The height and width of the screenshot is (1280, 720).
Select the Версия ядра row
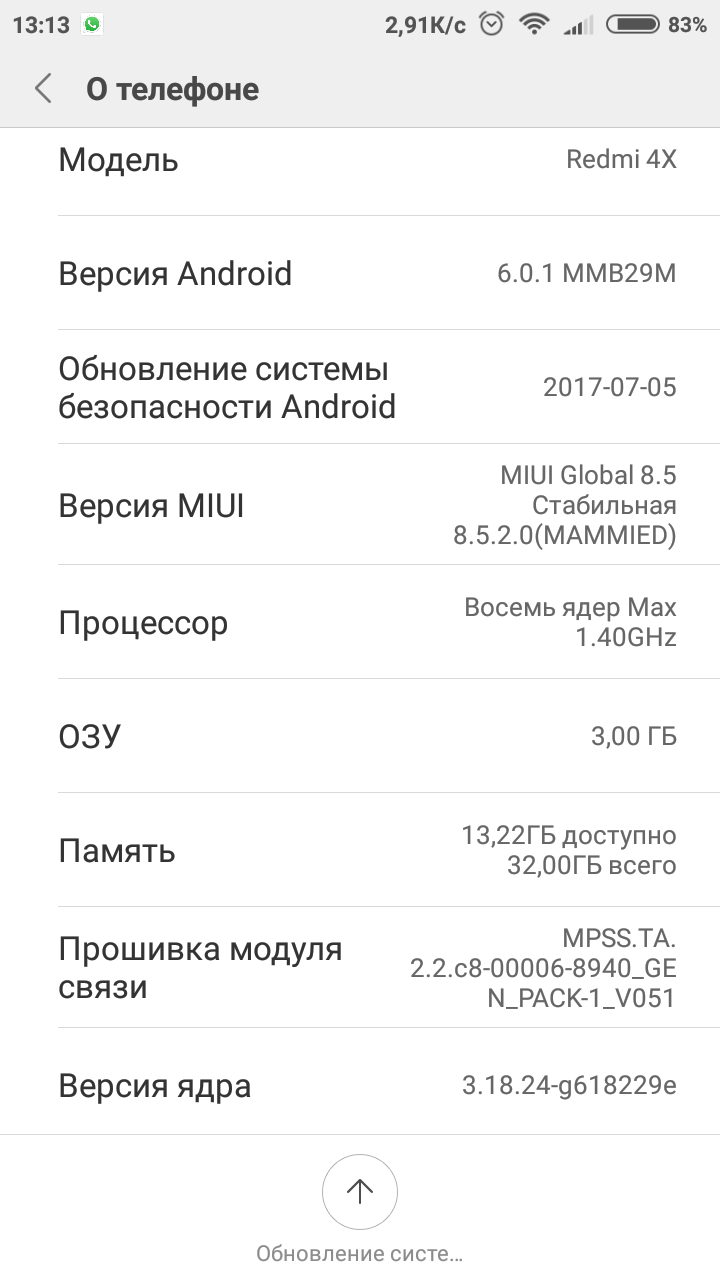pyautogui.click(x=360, y=1085)
